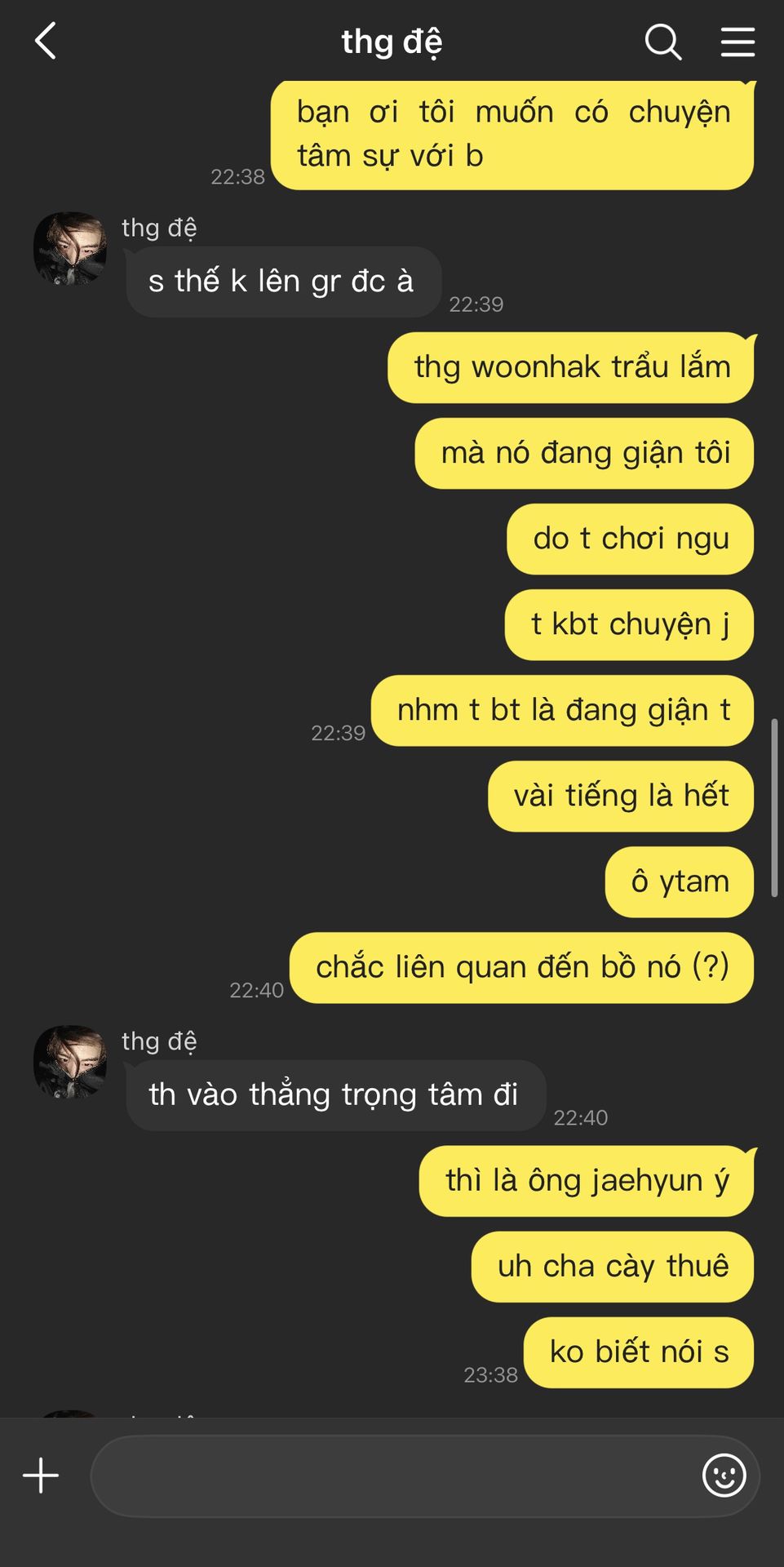Search within this conversation

tap(662, 41)
